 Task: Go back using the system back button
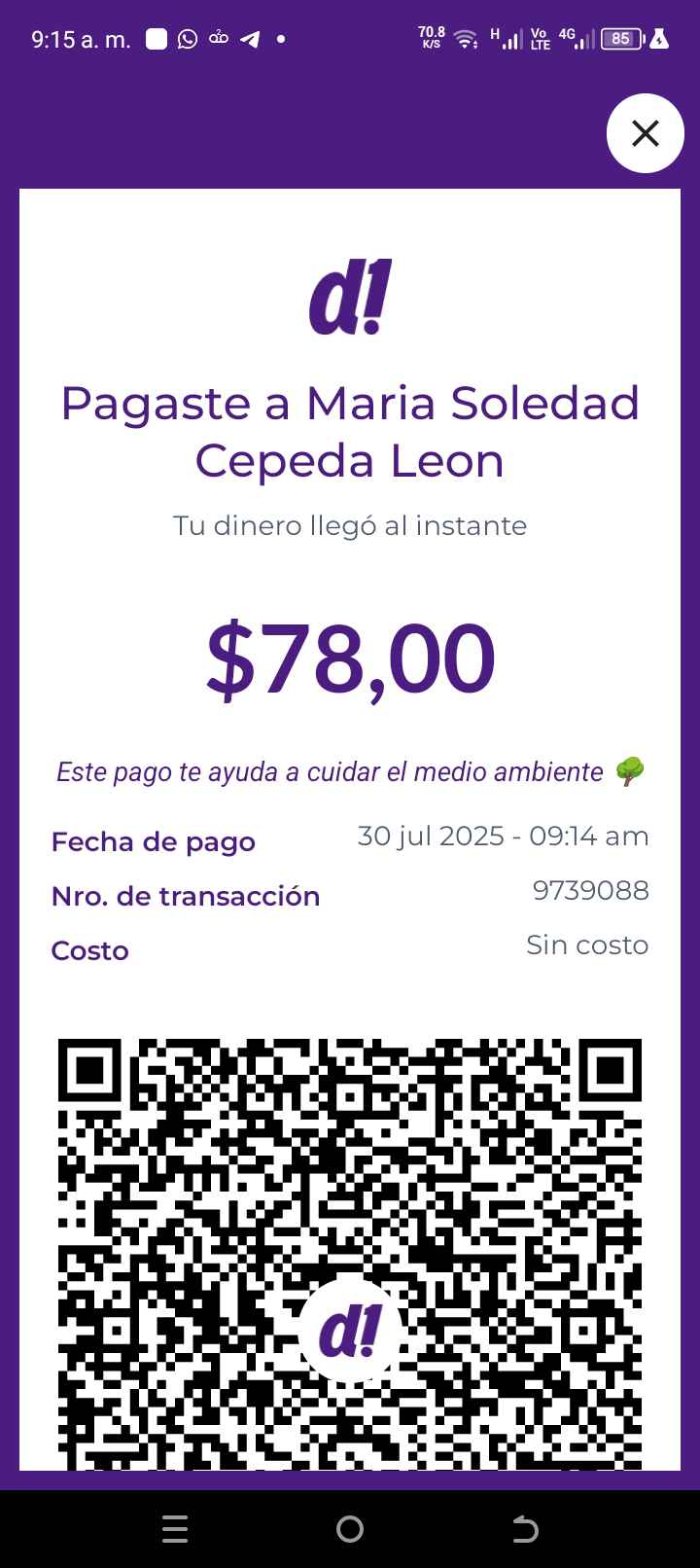point(525,1529)
